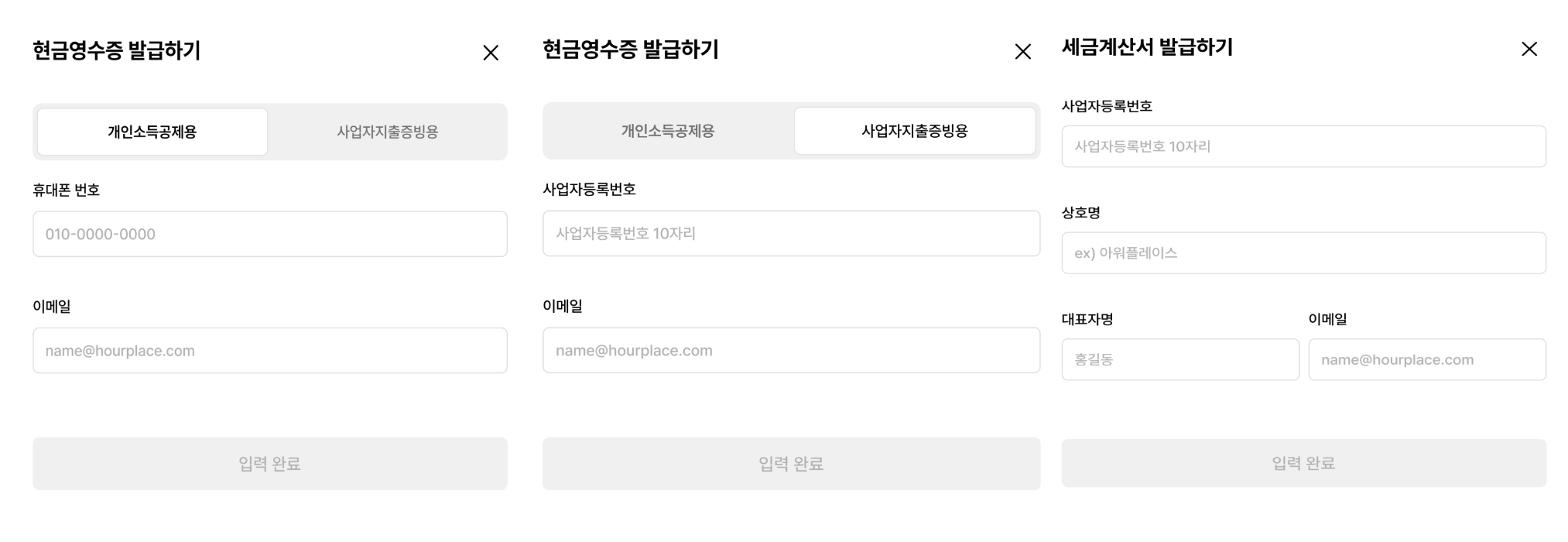Enter the 상호명 field
Screen dimensions: 1568x542
point(1303,253)
